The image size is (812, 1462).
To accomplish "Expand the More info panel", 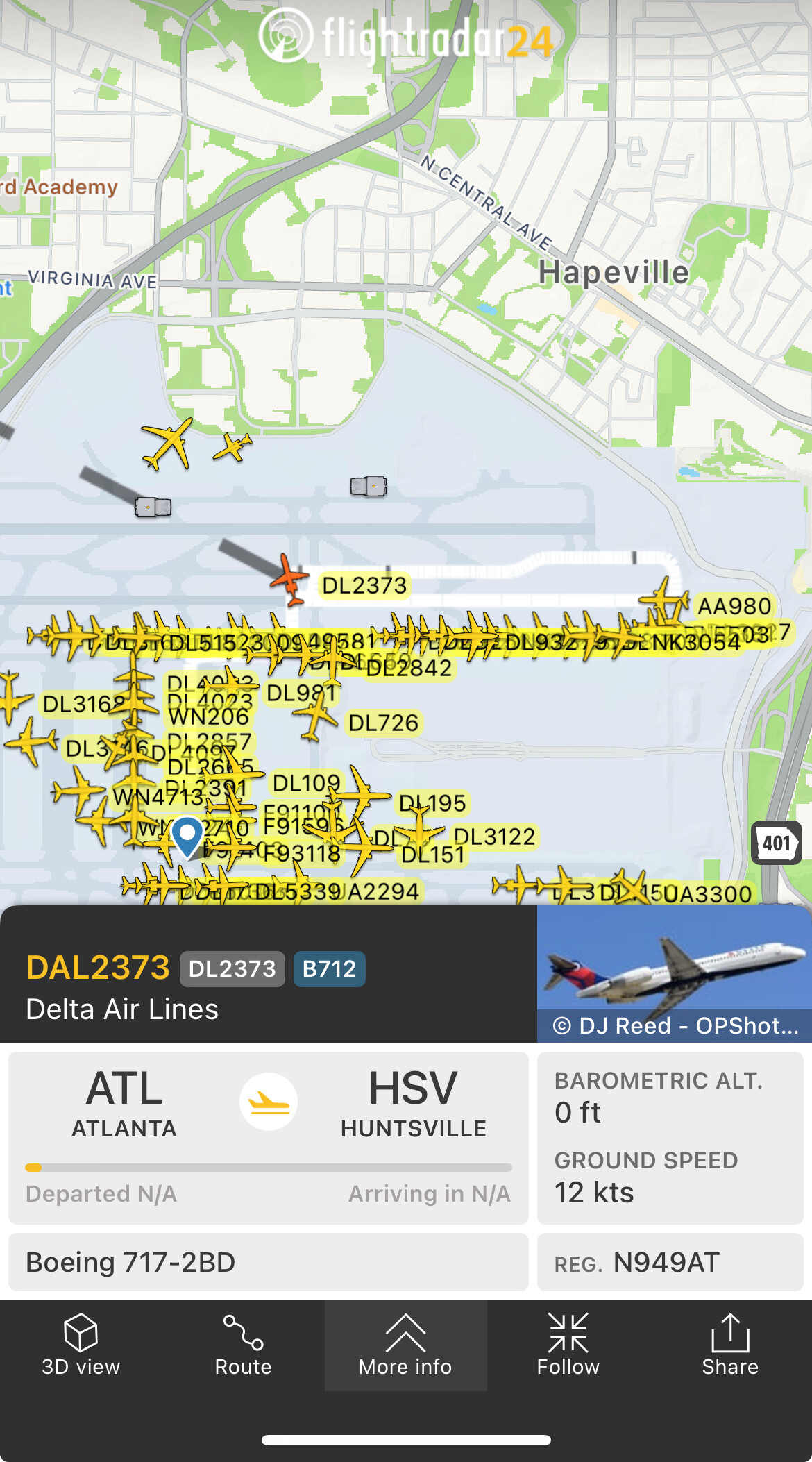I will (x=405, y=1345).
